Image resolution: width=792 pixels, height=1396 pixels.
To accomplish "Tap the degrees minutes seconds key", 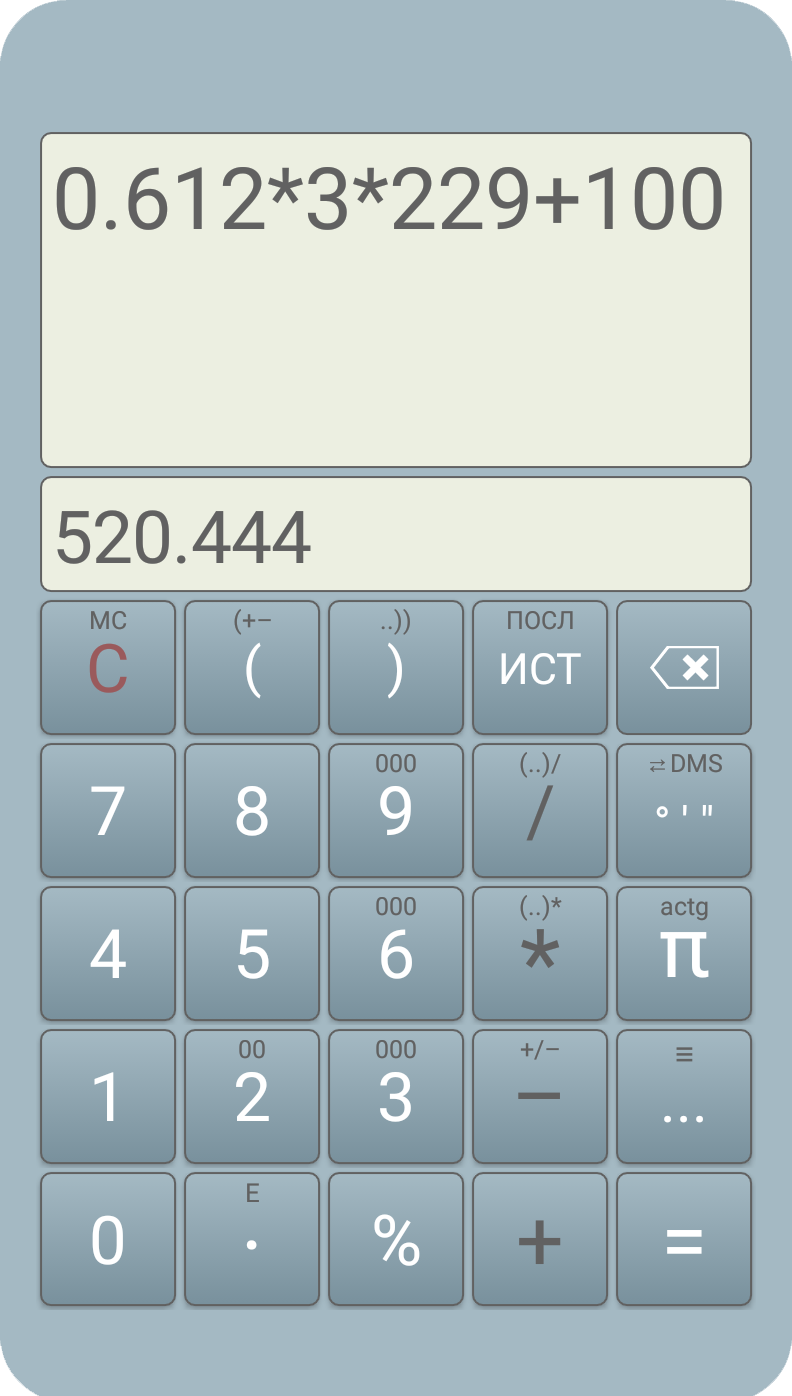I will tap(684, 810).
